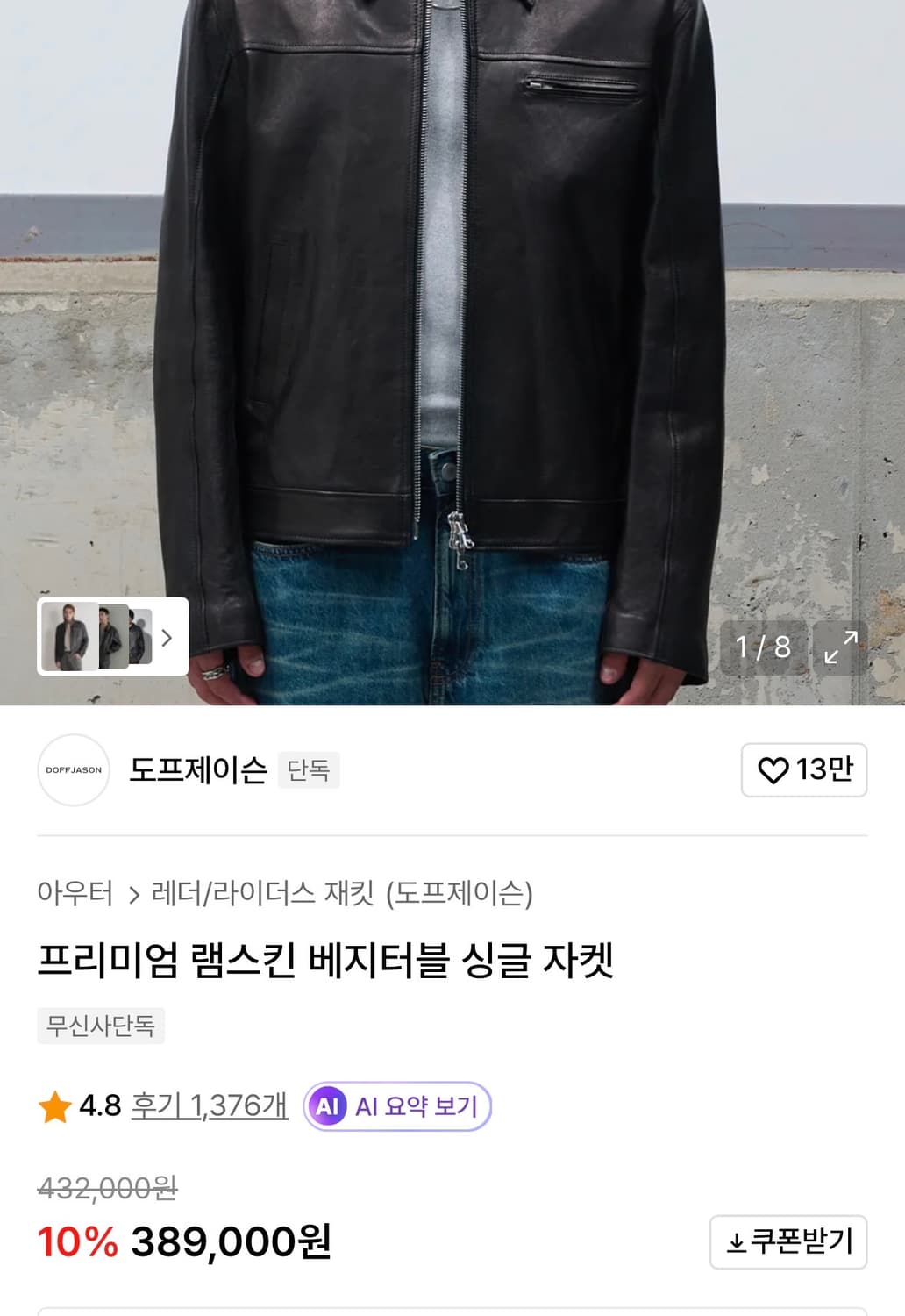Click the 쿠폰받기 coupon button
Viewport: 905px width, 1316px height.
click(x=787, y=1243)
